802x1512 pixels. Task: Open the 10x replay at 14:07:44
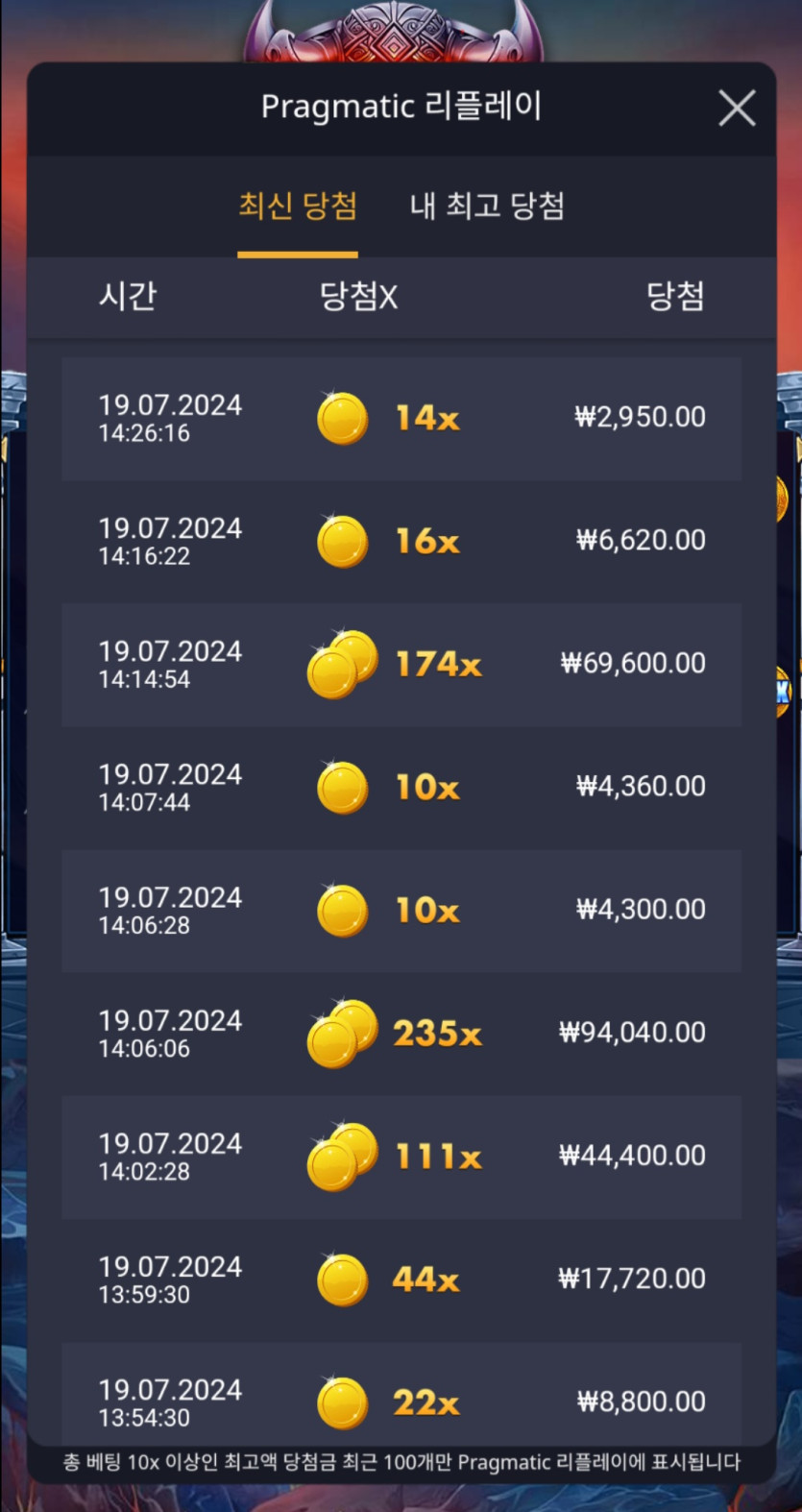pyautogui.click(x=401, y=788)
